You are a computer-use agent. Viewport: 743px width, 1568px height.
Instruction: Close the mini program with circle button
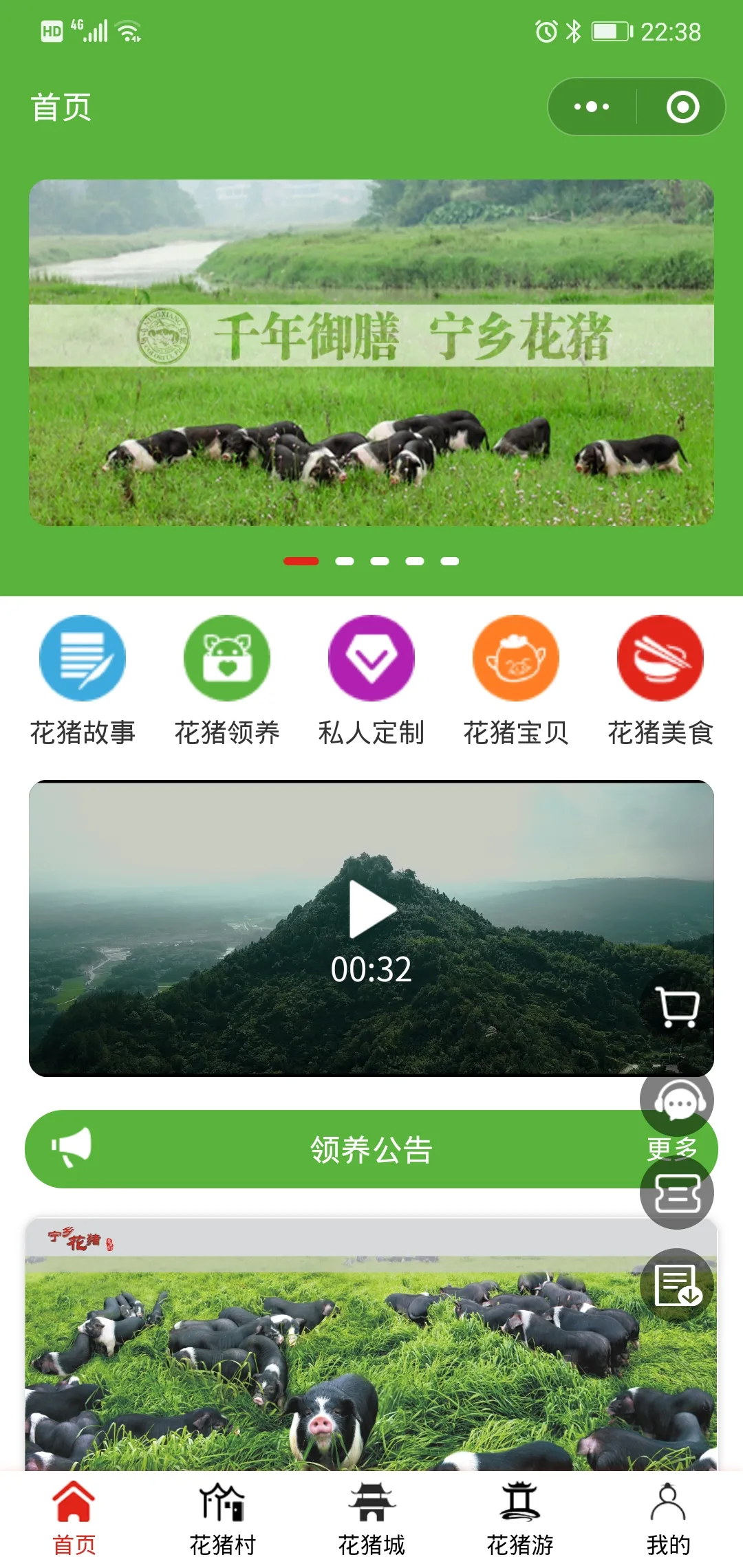682,107
